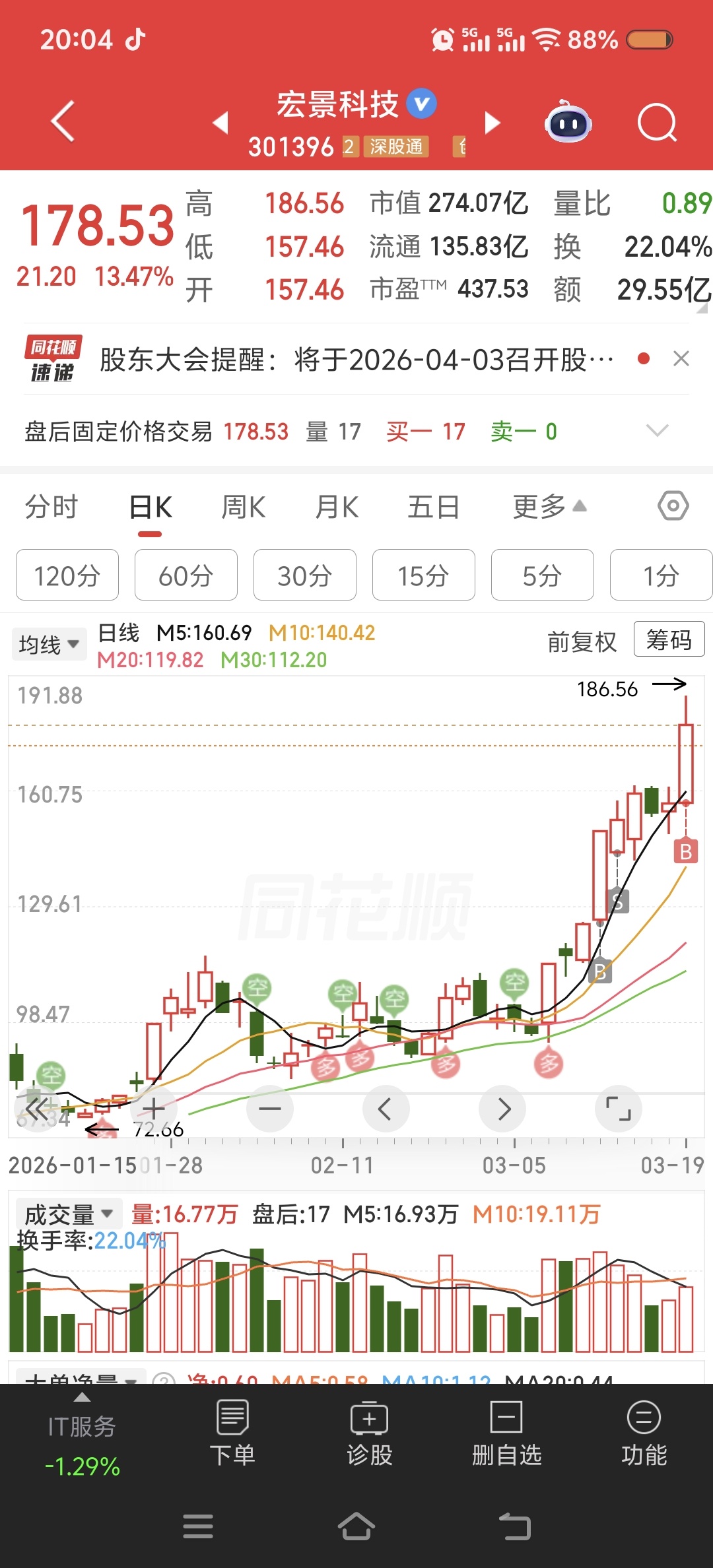Go back using the top-left arrow
Screen dimensions: 713x1568
coord(63,121)
